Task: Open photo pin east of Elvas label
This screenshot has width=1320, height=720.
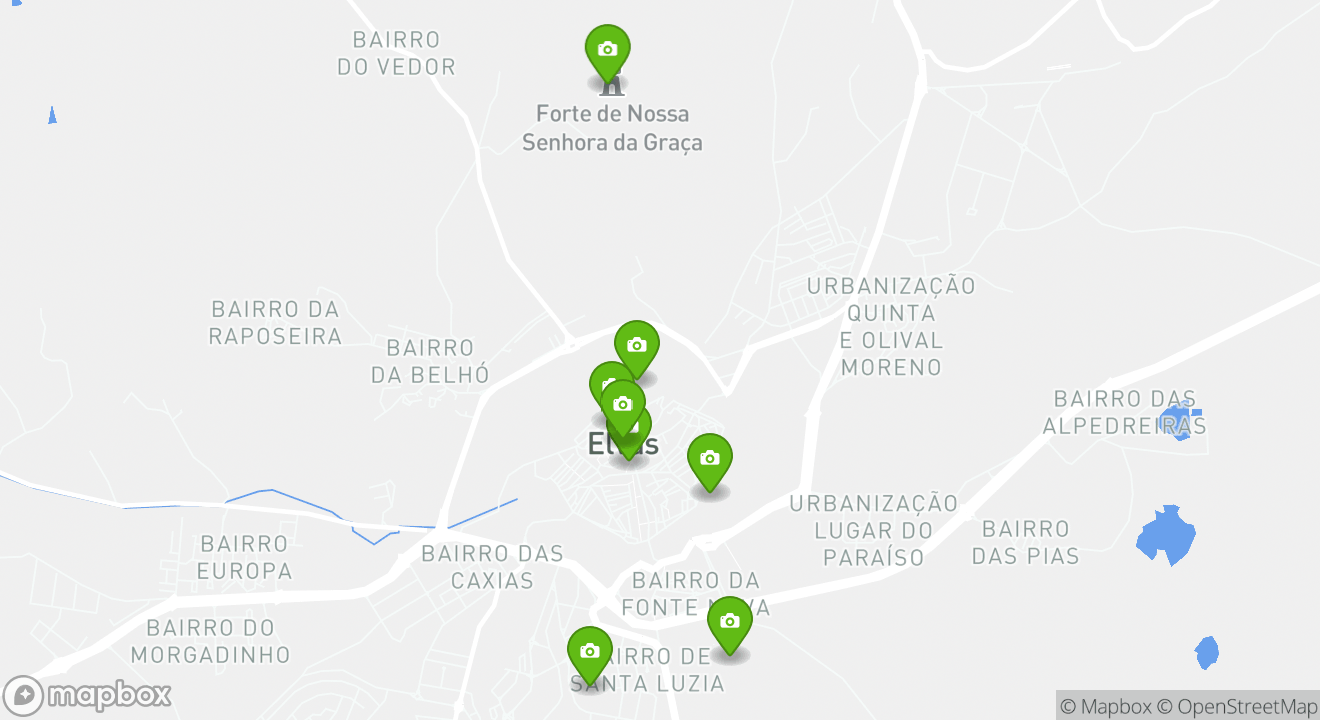Action: point(709,459)
